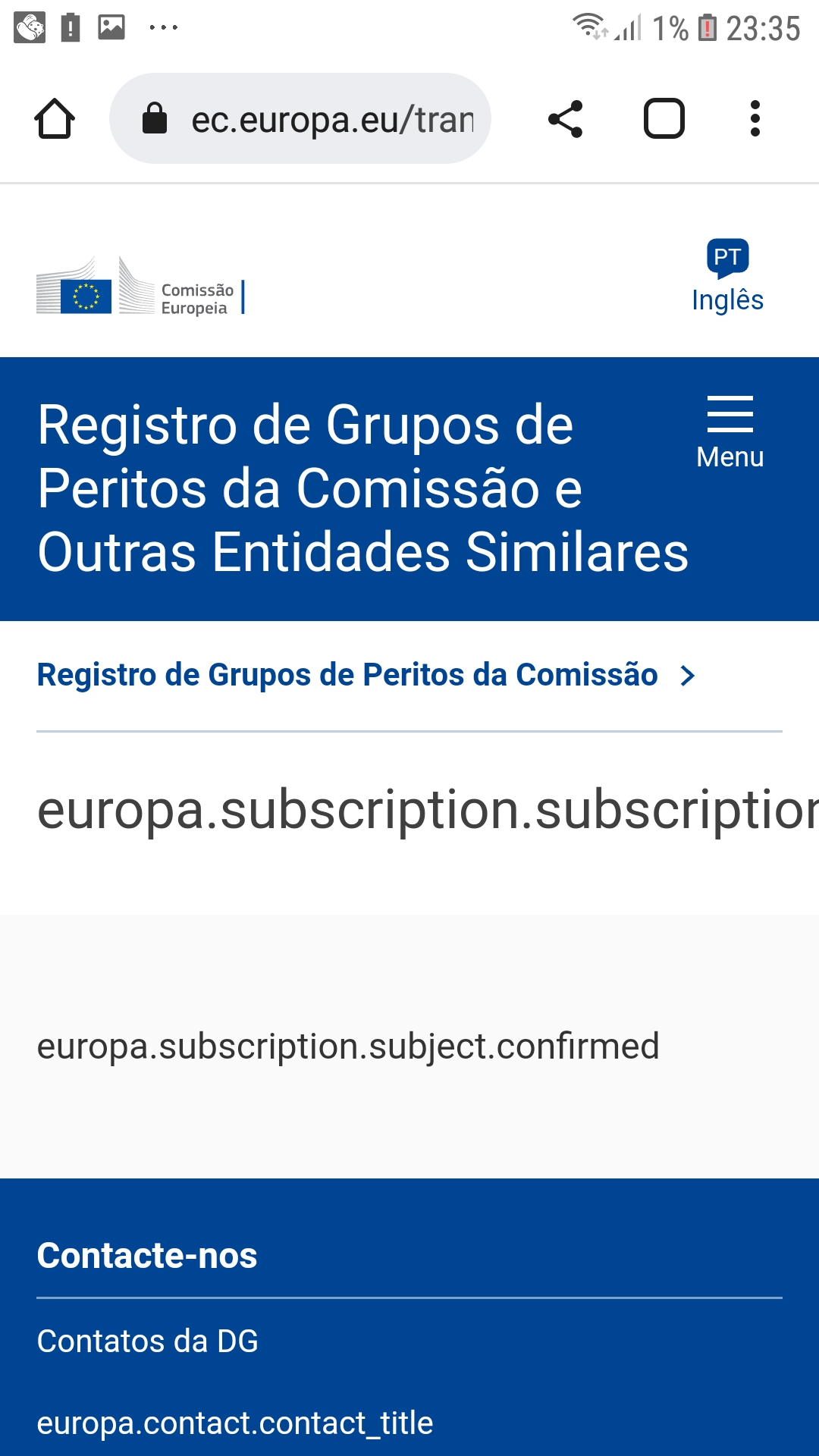Go to the browser home page
This screenshot has width=819, height=1456.
(x=55, y=119)
